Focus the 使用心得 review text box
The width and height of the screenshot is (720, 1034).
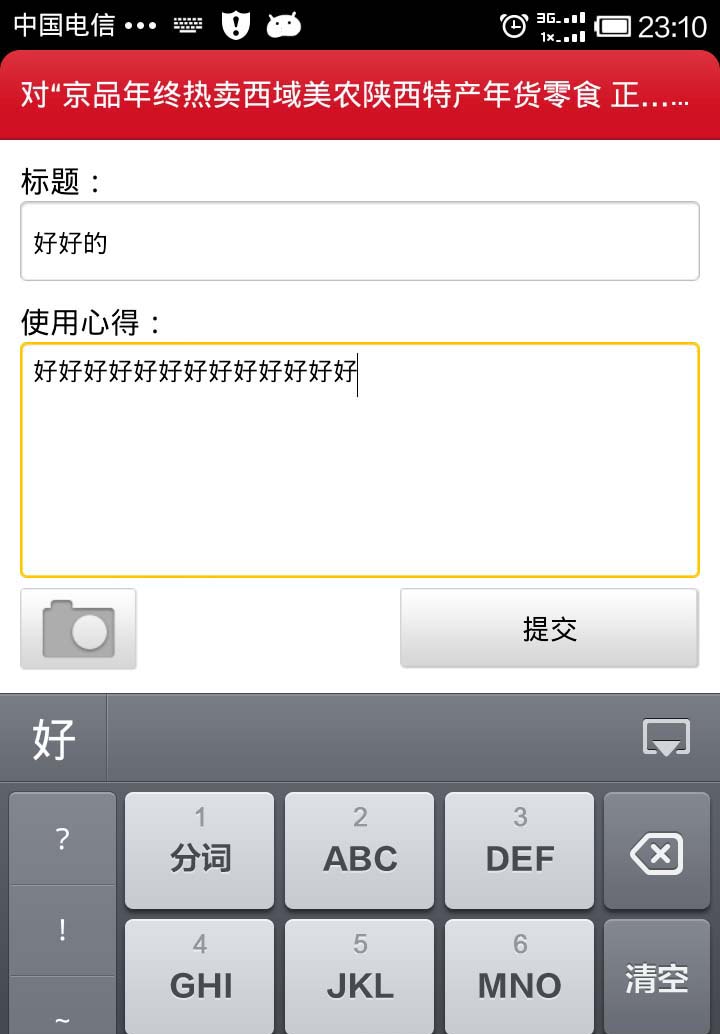coord(360,460)
